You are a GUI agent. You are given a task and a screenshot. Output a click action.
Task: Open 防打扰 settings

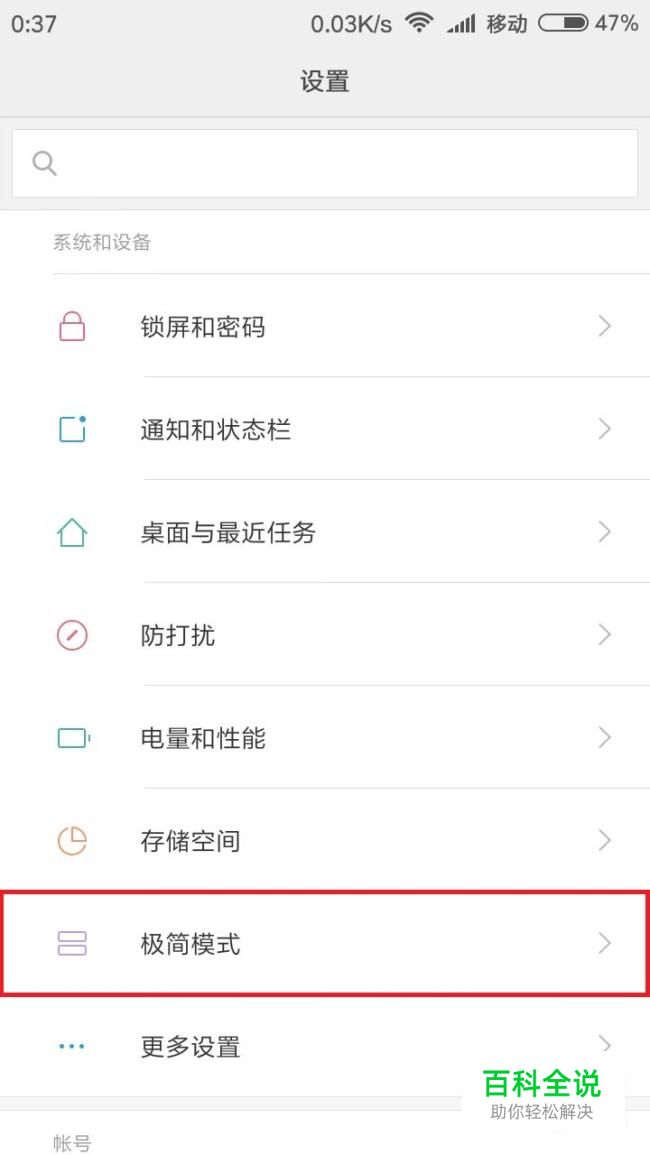(x=325, y=635)
